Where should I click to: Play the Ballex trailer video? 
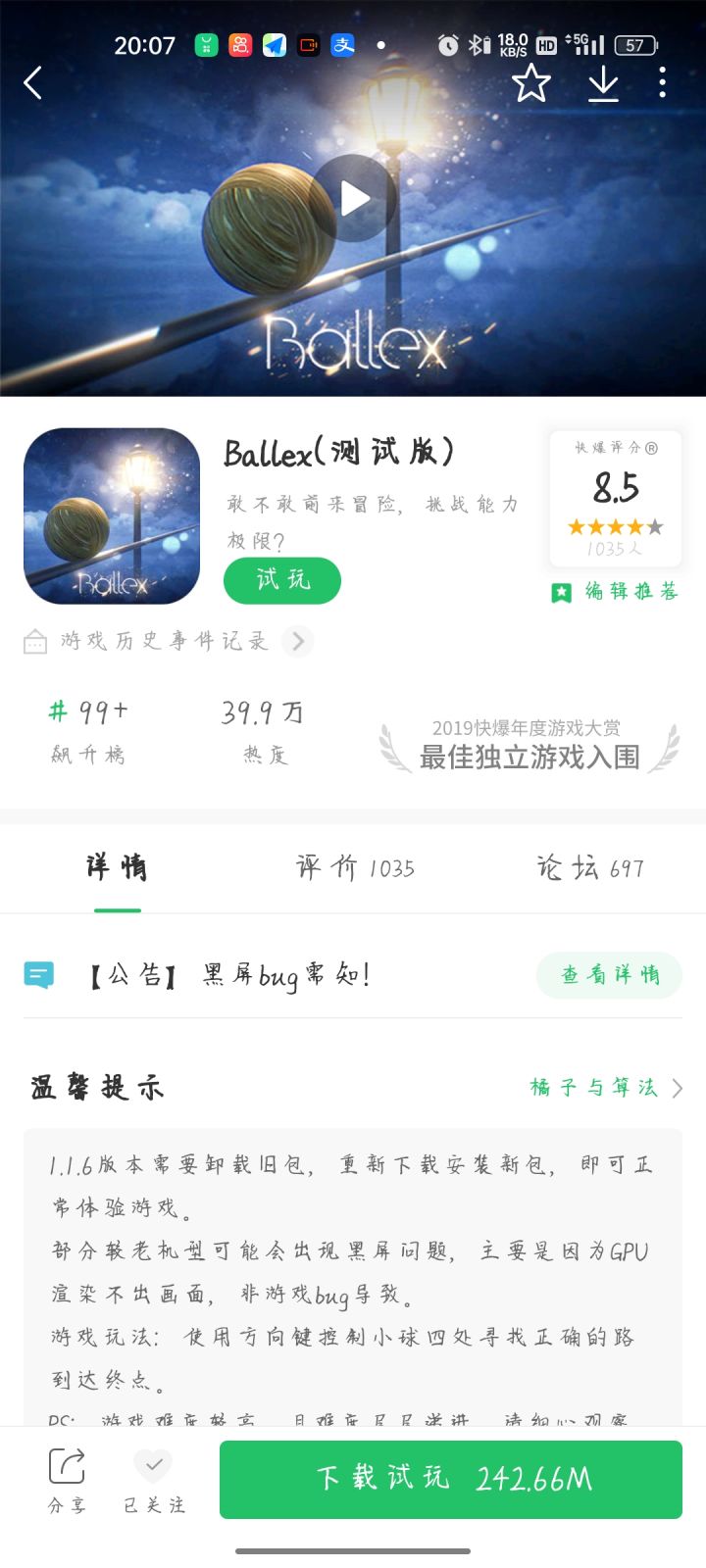tap(353, 199)
